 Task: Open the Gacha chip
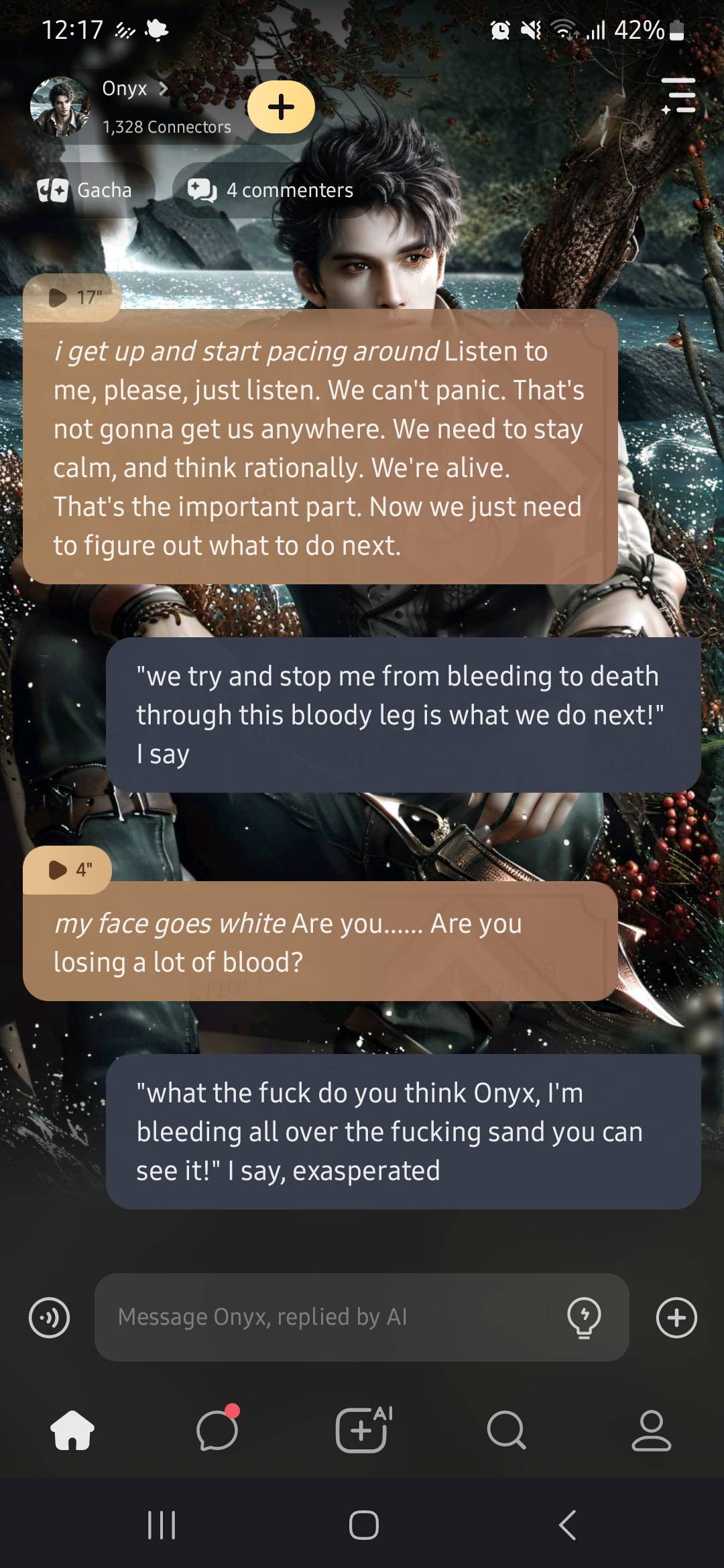(x=85, y=190)
